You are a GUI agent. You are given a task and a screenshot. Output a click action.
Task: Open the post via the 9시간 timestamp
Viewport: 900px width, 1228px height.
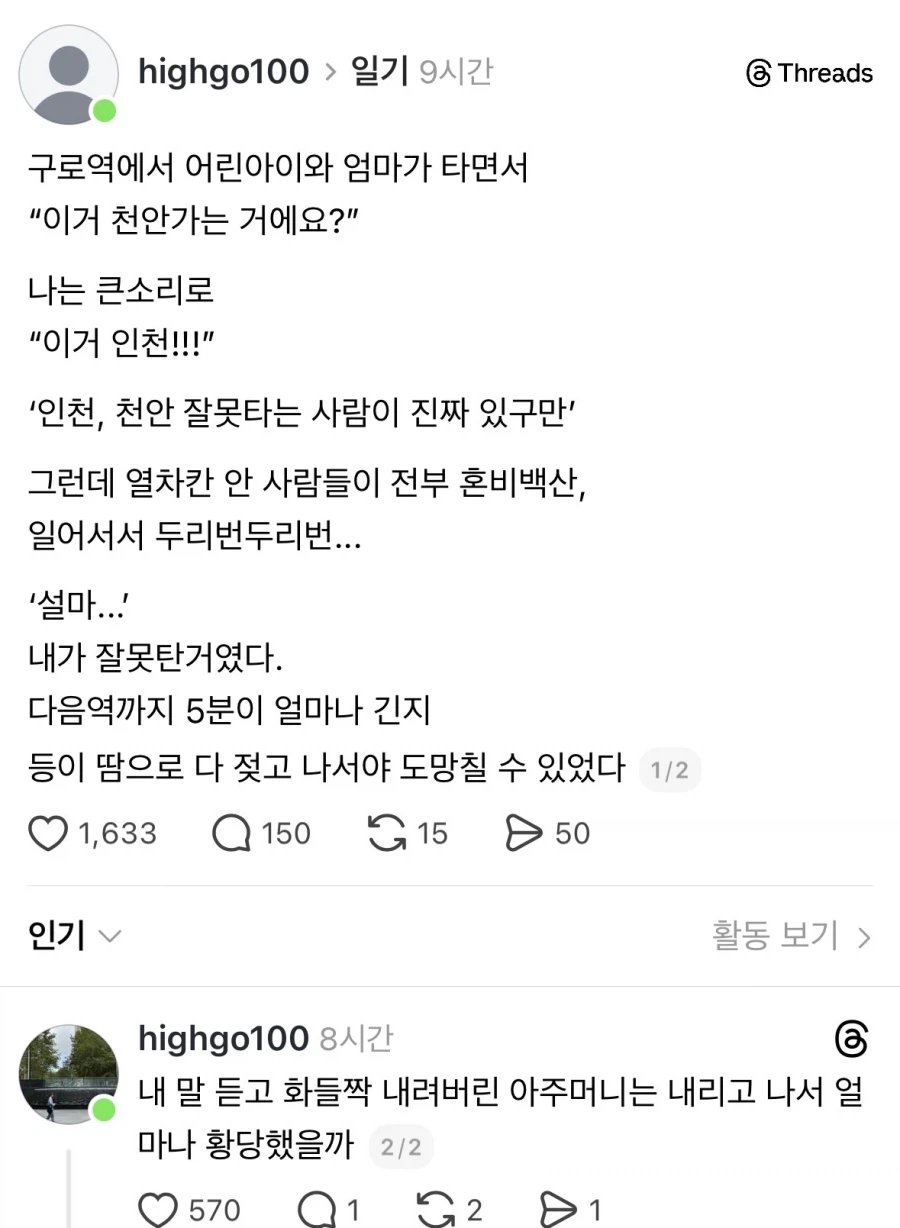click(452, 73)
